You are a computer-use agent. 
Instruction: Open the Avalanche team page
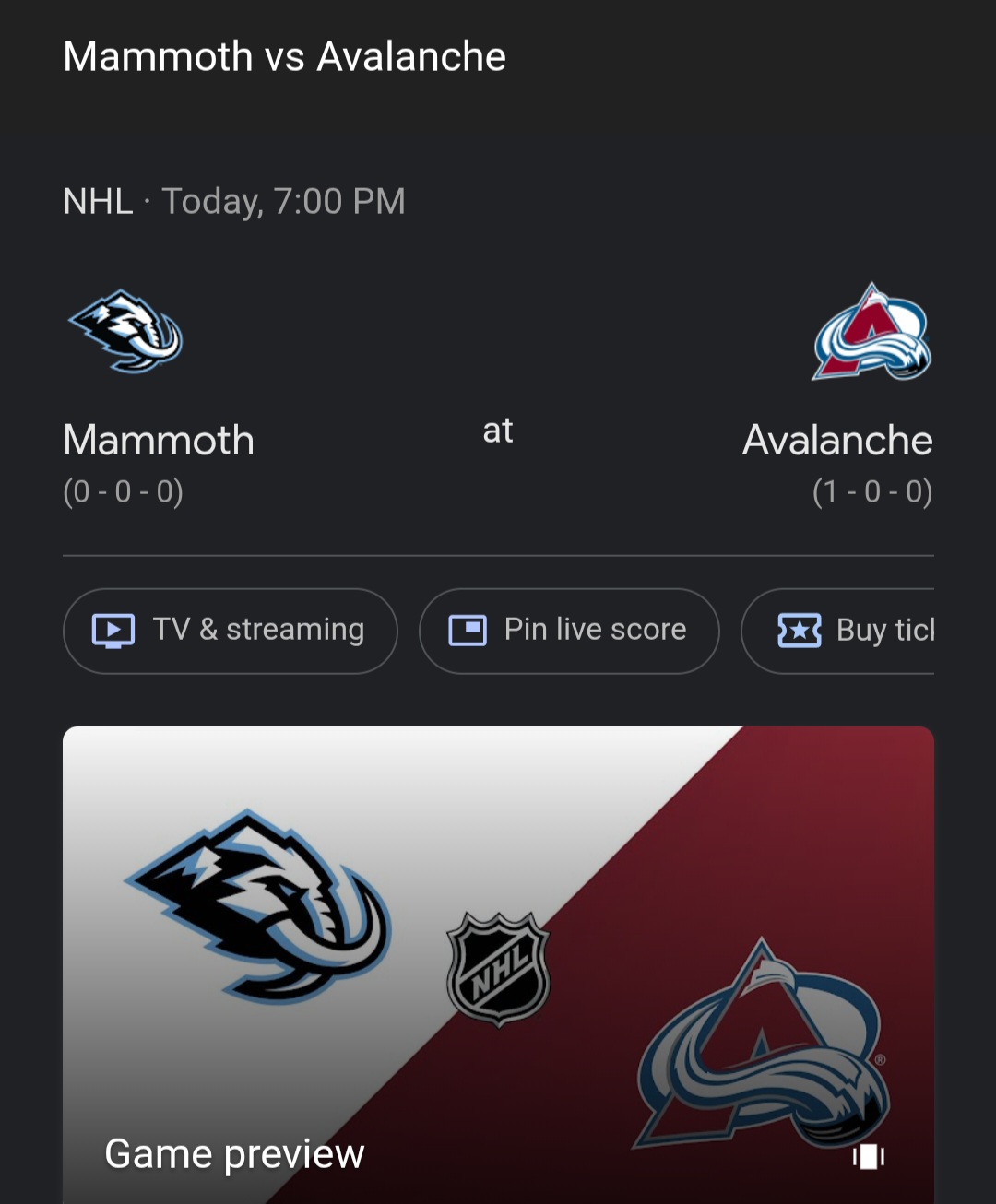point(836,440)
